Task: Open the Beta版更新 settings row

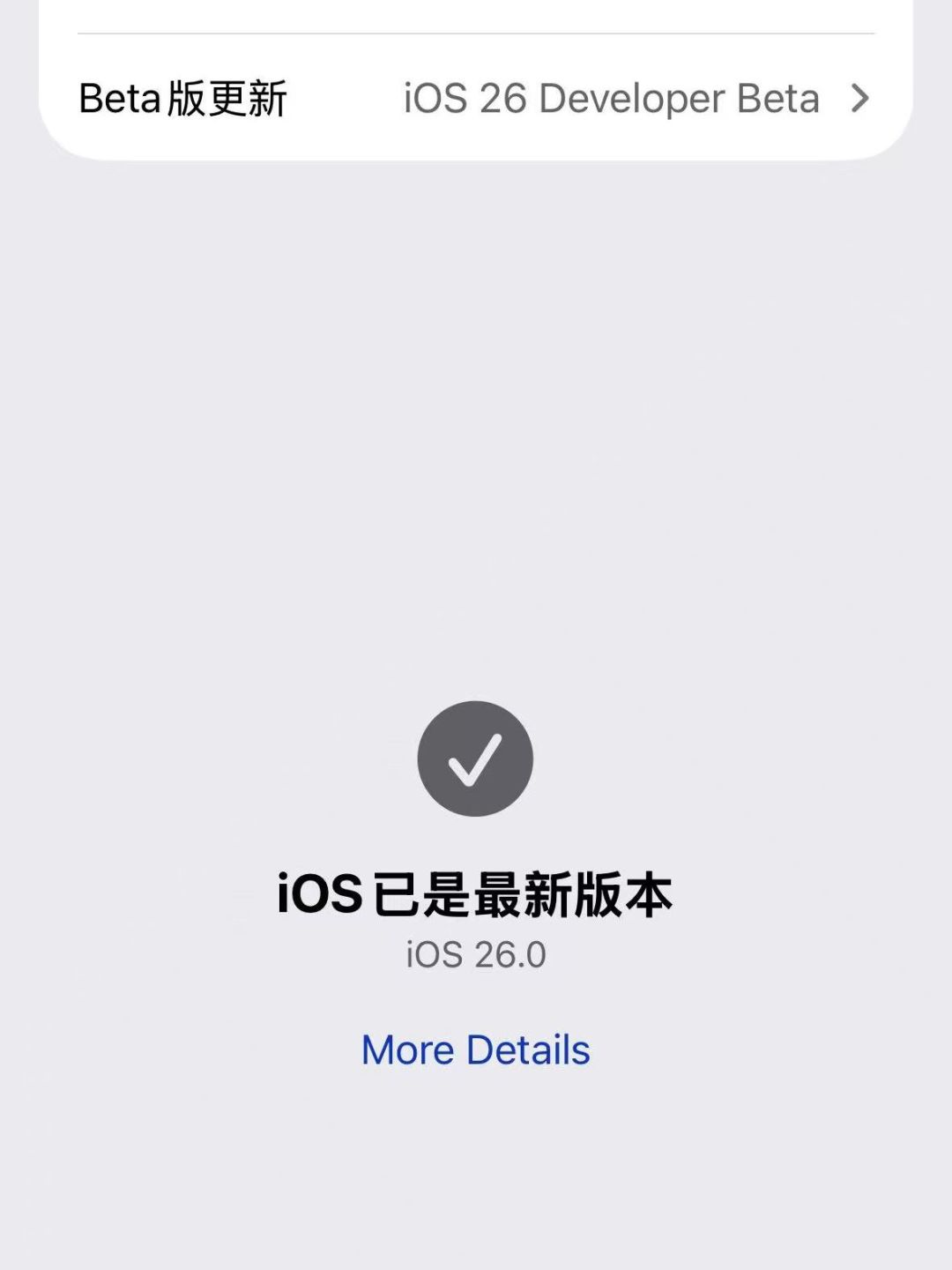Action: click(x=476, y=98)
